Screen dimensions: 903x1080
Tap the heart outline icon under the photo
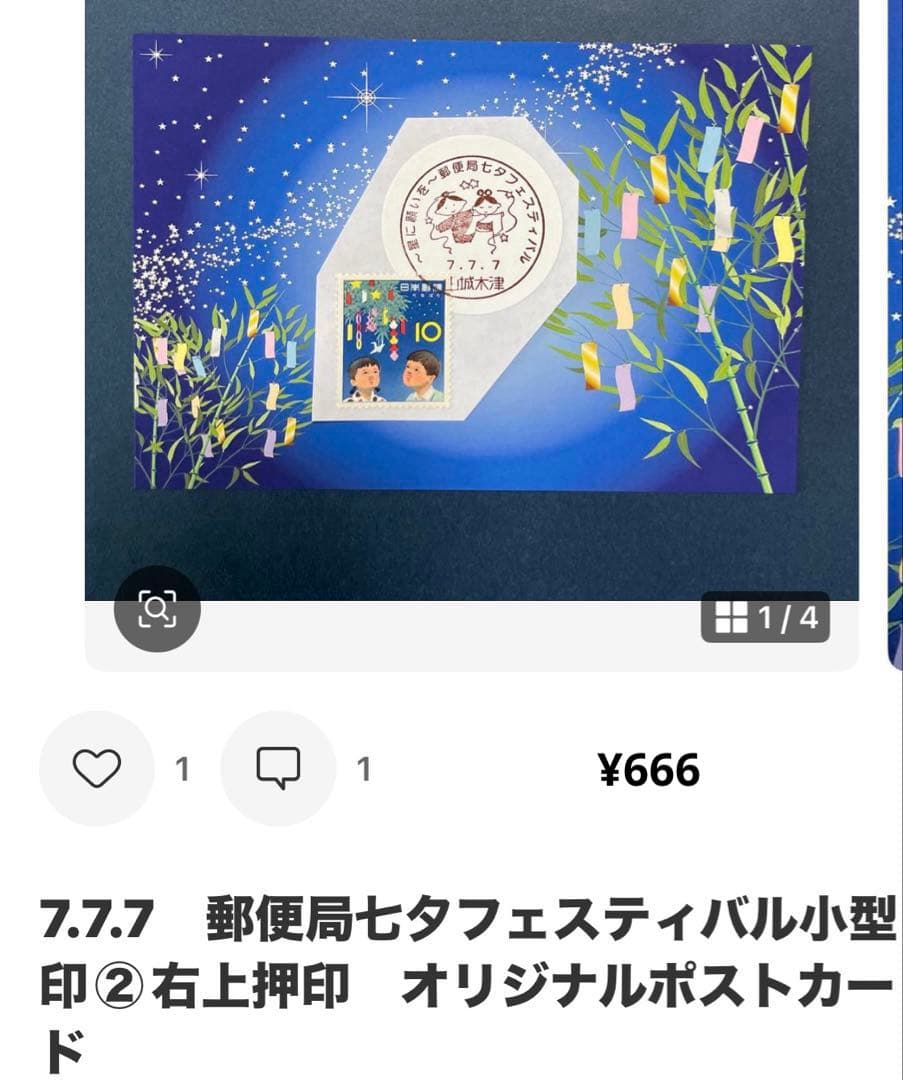pos(94,768)
